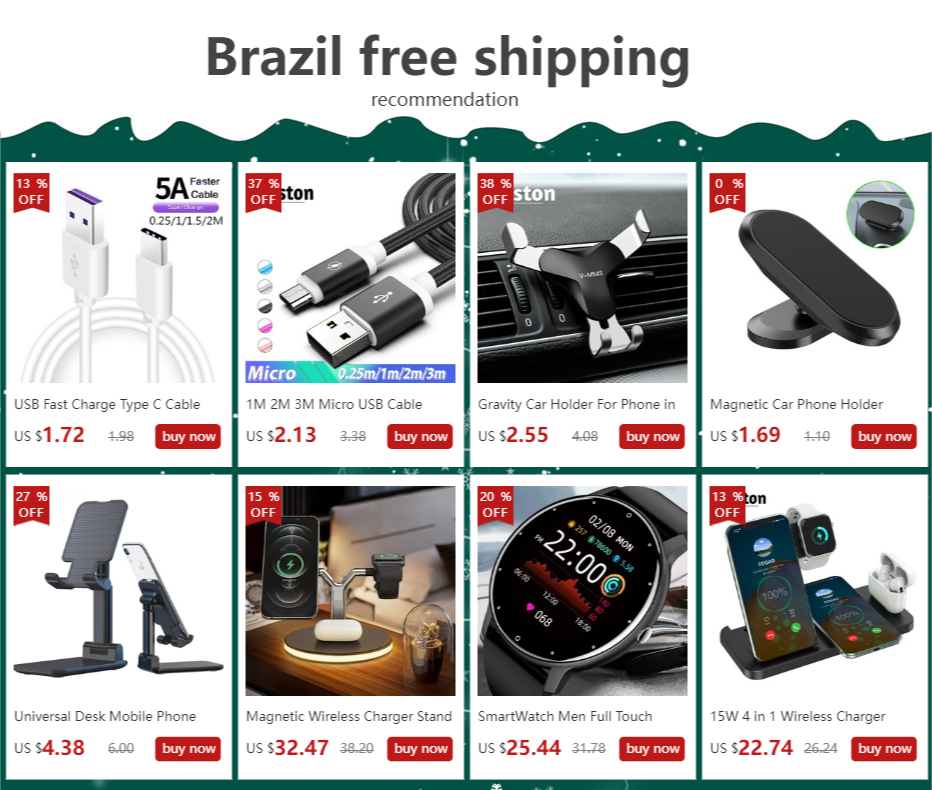Screen dimensions: 932x790
Task: Tap buy now for Micro USB Cable
Action: [420, 436]
